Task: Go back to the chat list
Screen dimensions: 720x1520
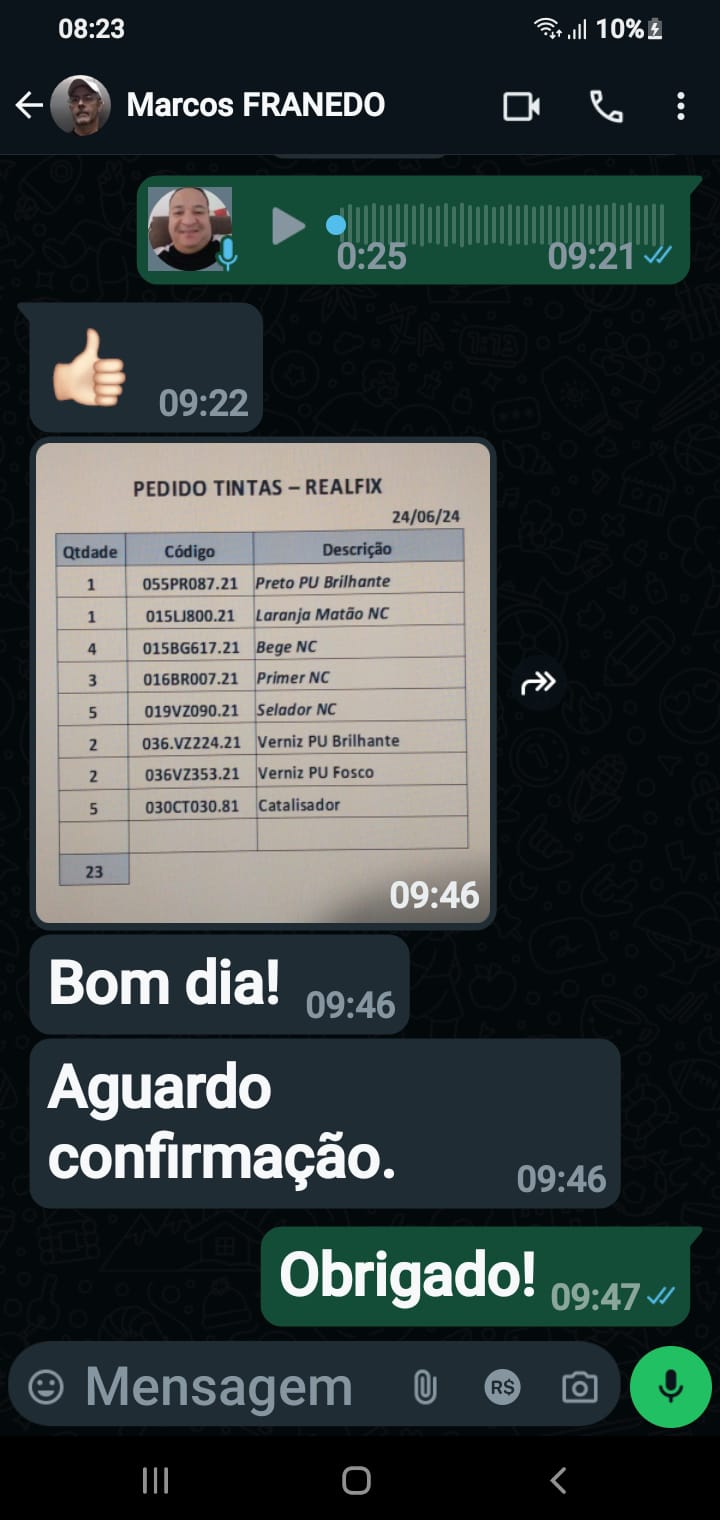Action: click(x=29, y=105)
